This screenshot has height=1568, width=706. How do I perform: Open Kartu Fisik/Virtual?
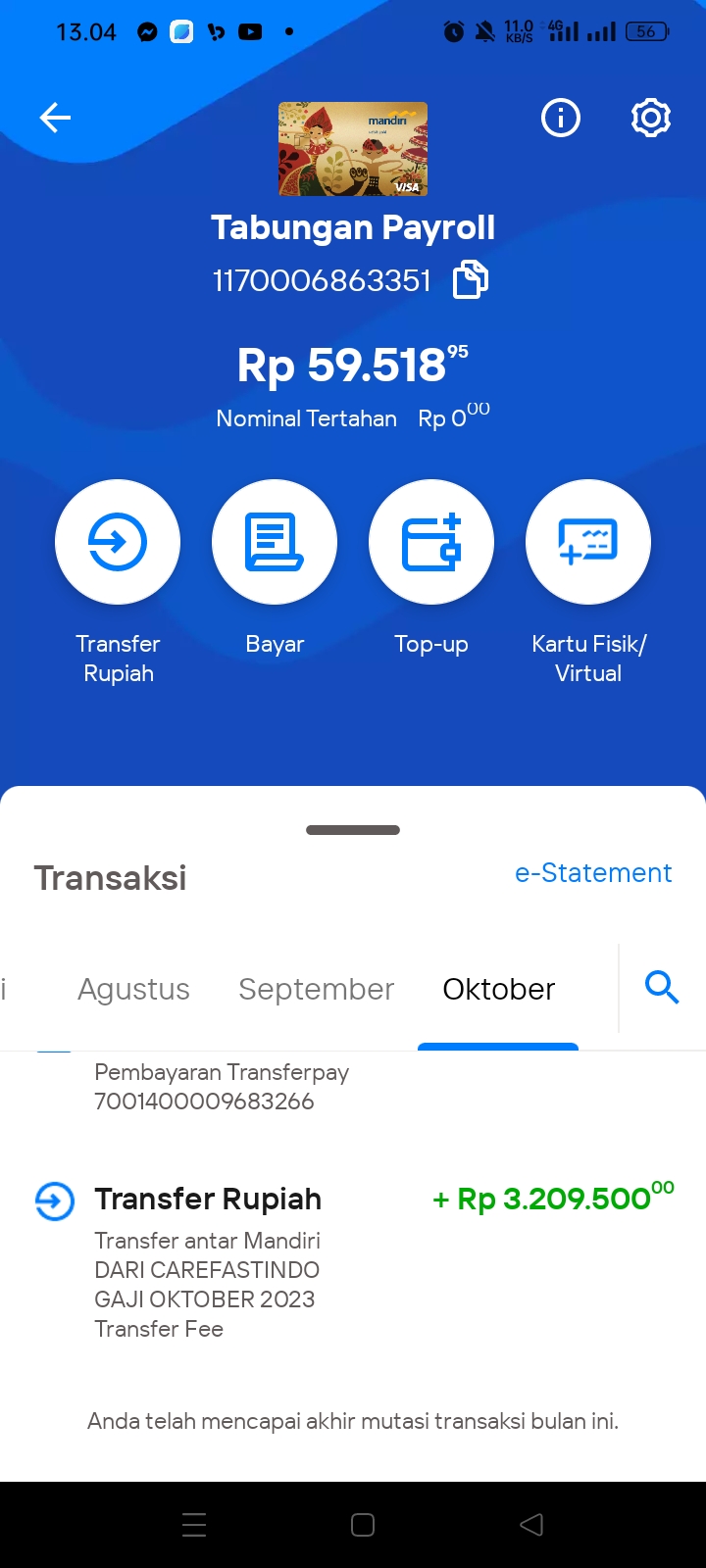tap(588, 542)
